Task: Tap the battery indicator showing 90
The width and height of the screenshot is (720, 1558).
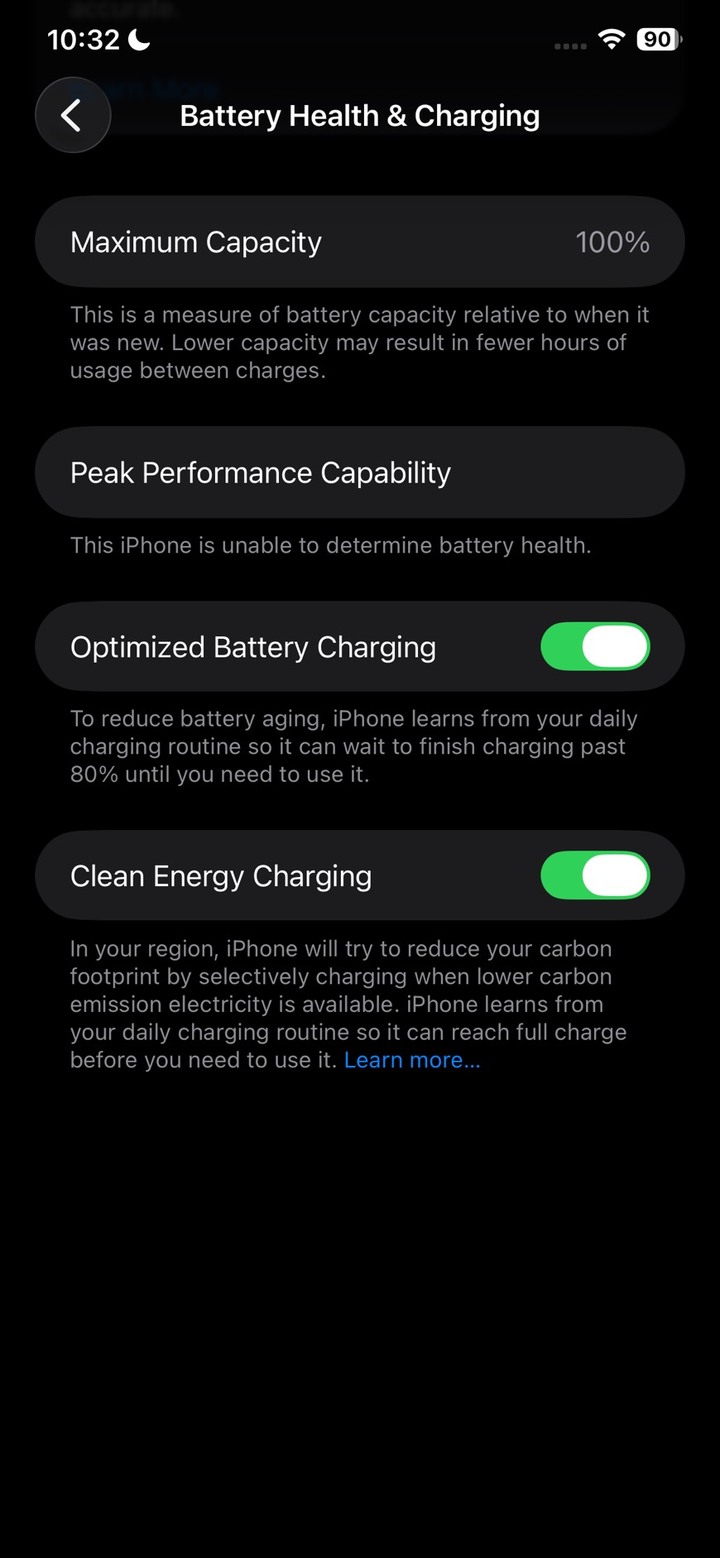Action: click(658, 40)
